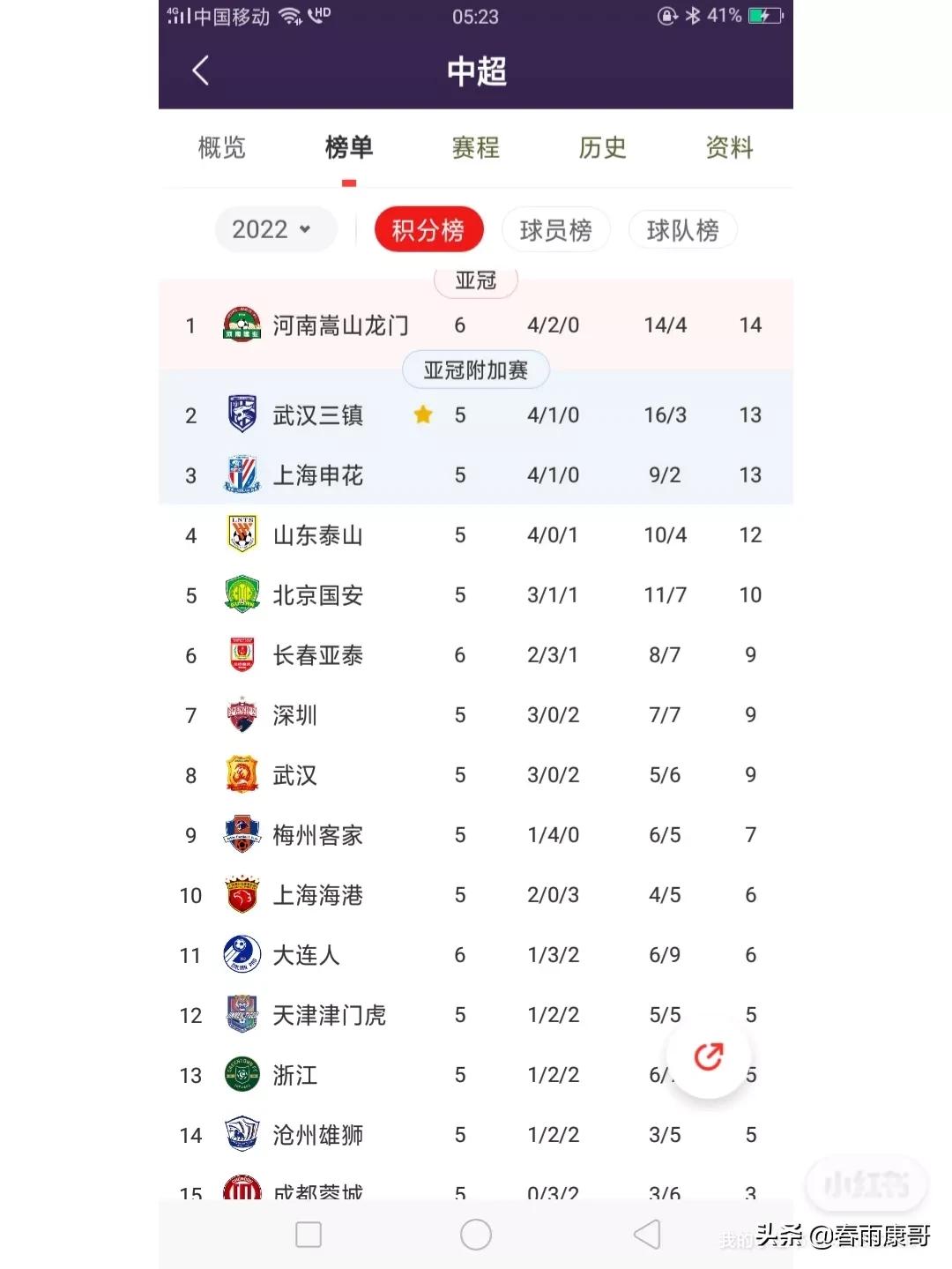This screenshot has width=952, height=1269.
Task: Tap the 大连人 club logo
Action: tap(240, 954)
